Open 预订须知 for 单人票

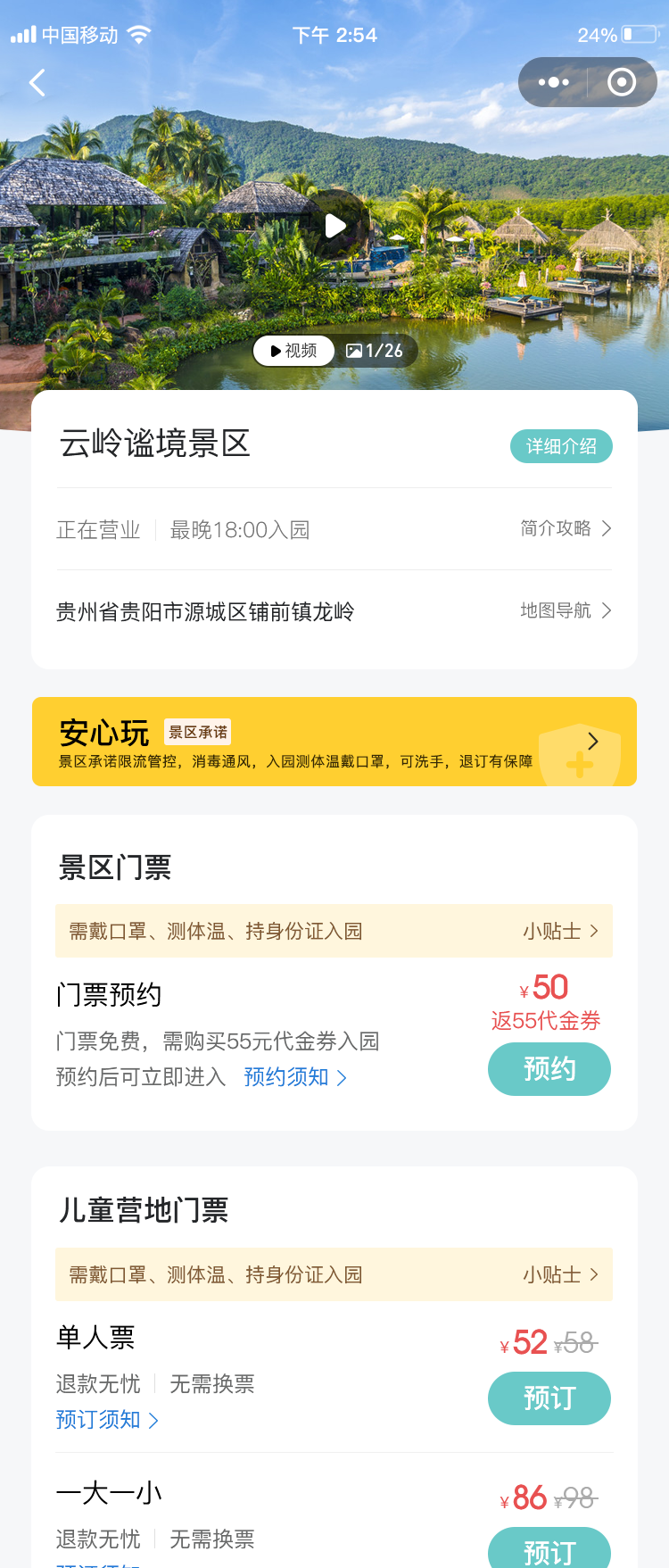tap(107, 1419)
